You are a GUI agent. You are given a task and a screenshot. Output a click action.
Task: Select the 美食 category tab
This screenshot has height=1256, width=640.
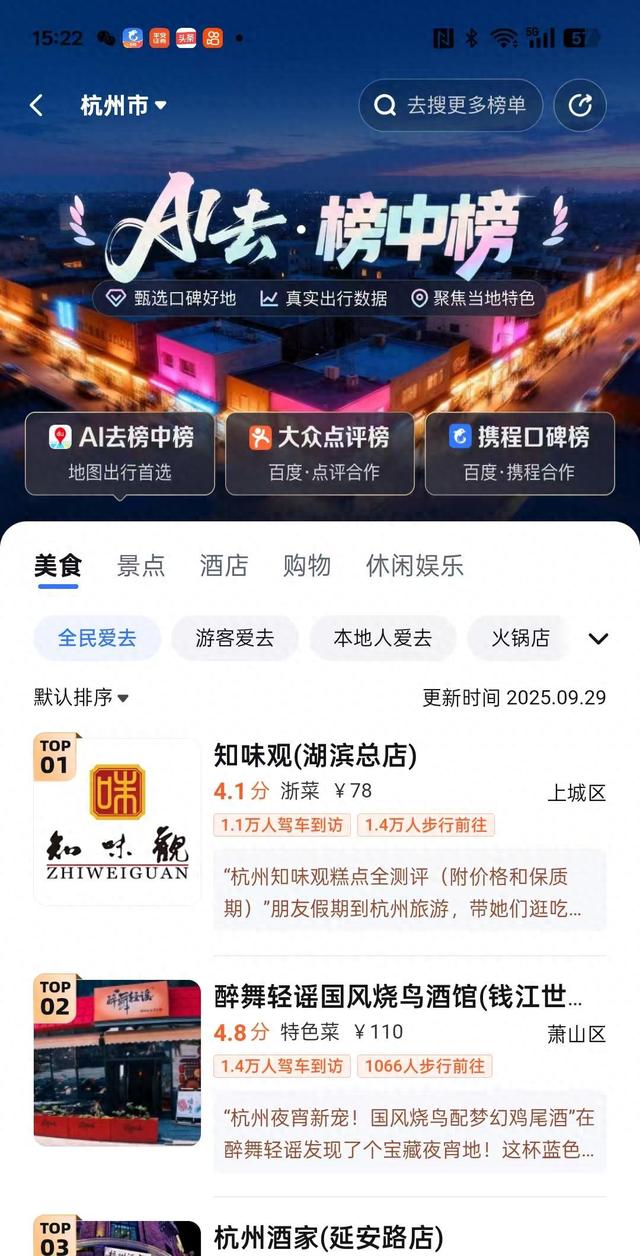pos(58,566)
